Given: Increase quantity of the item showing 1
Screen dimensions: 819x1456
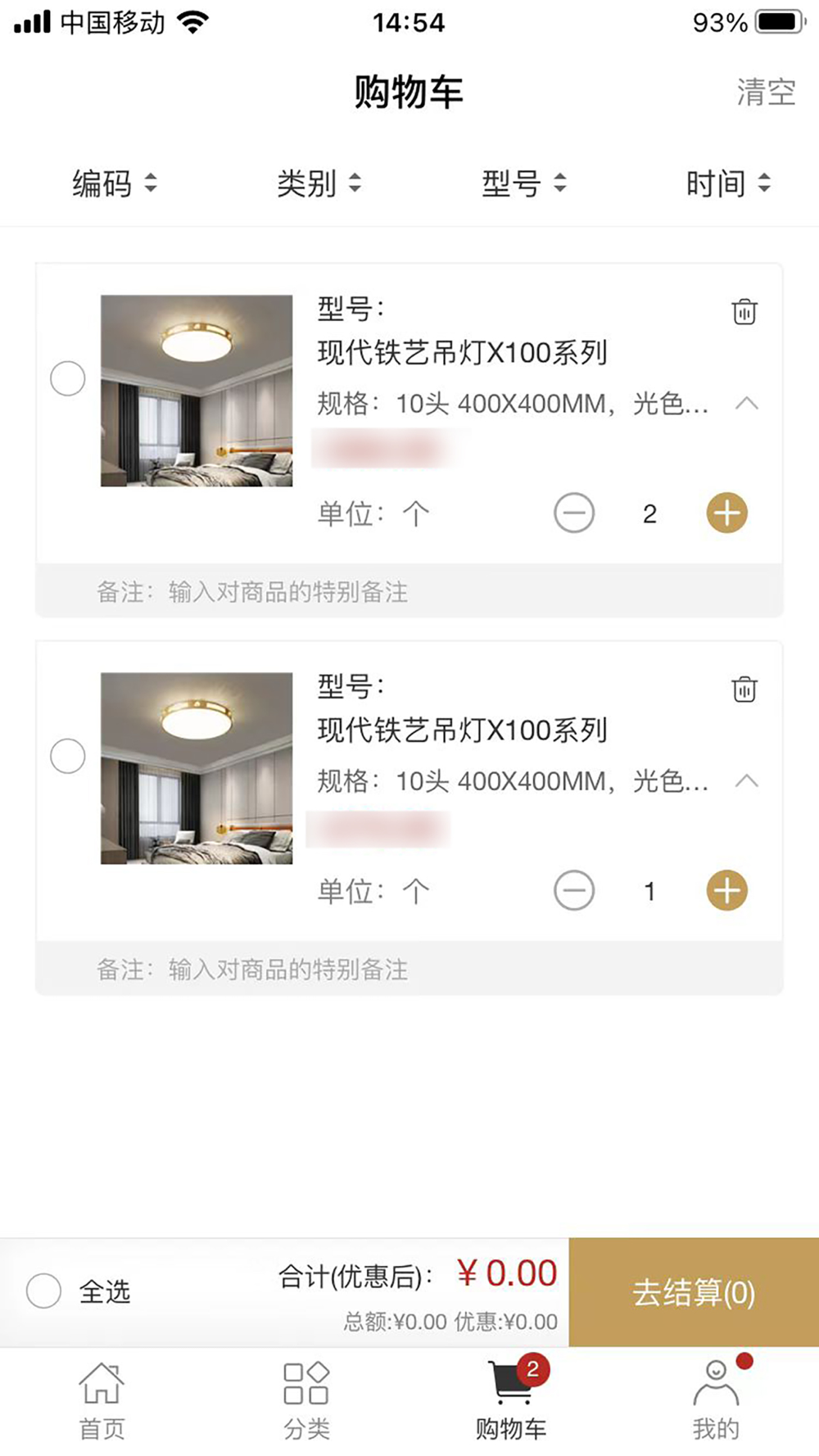Looking at the screenshot, I should point(727,891).
